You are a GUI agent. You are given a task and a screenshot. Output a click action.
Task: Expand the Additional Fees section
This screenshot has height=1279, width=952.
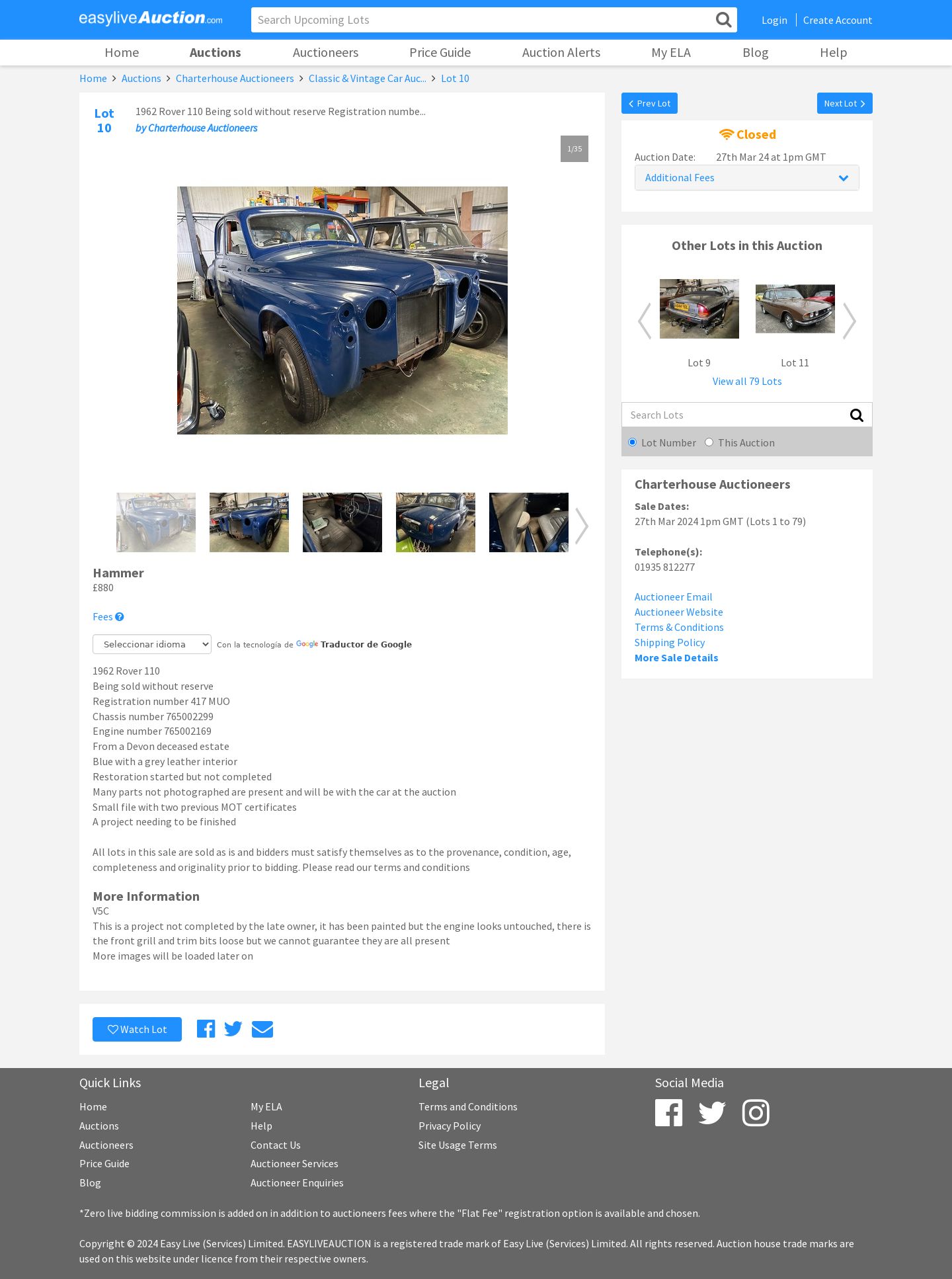[746, 178]
